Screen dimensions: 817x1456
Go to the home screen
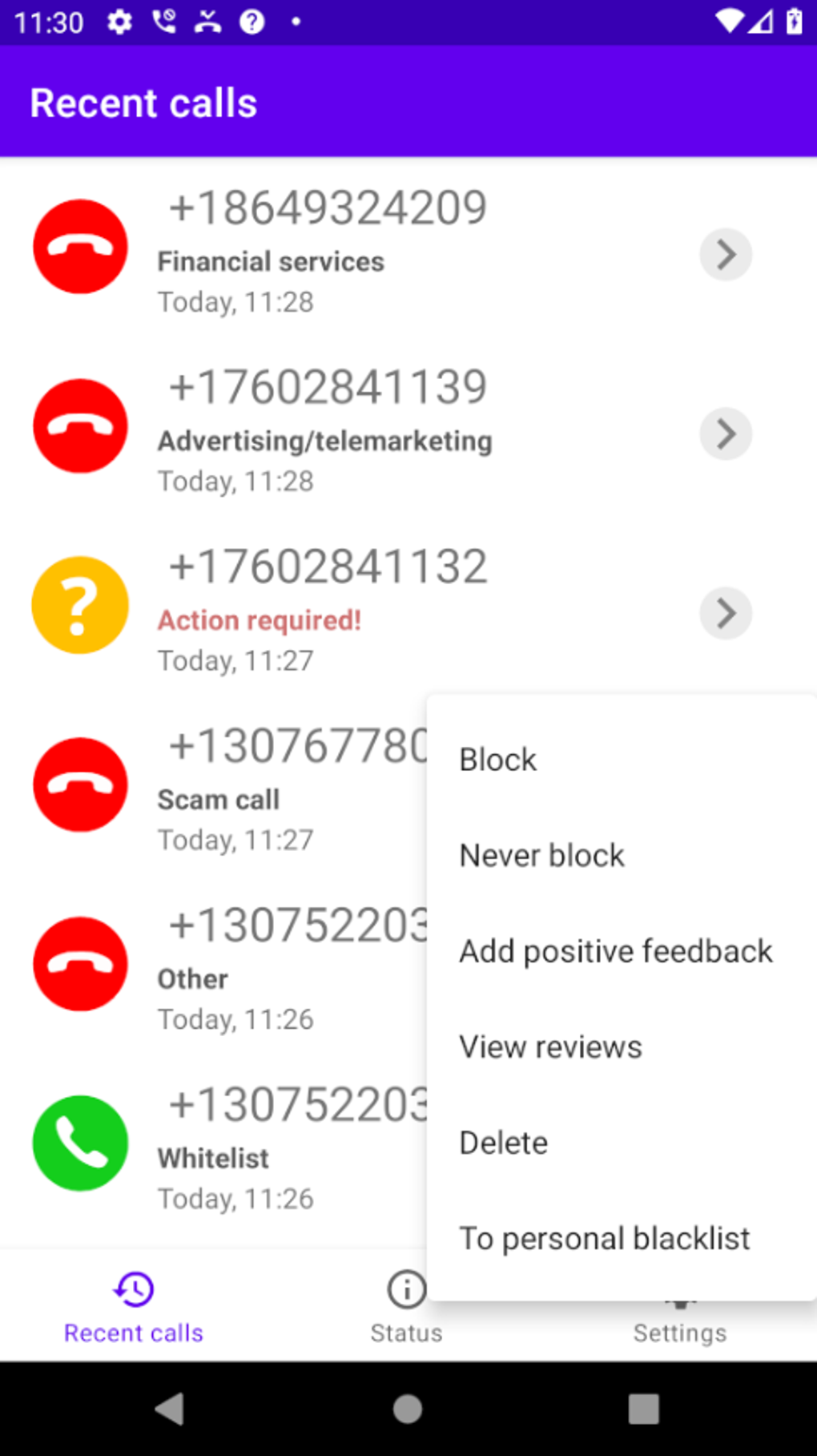pyautogui.click(x=408, y=1409)
